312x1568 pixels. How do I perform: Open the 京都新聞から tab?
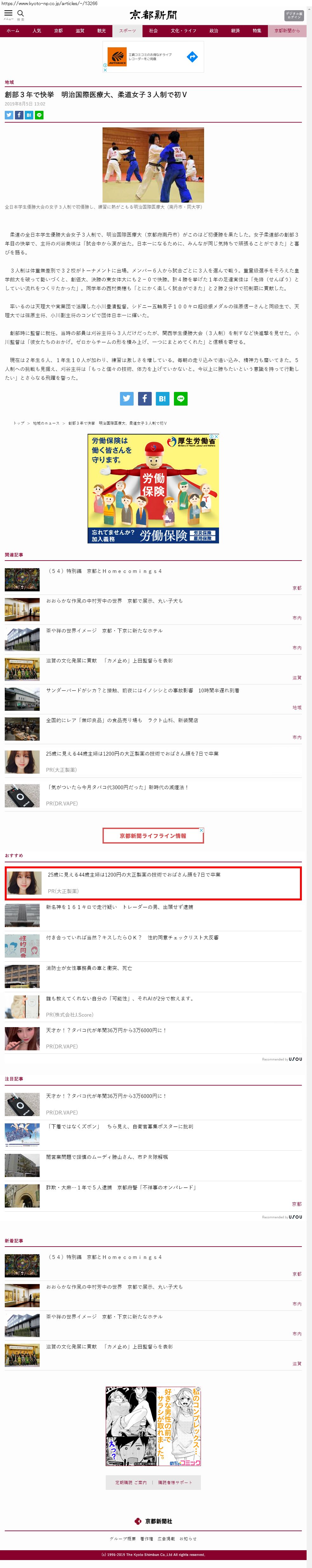287,30
